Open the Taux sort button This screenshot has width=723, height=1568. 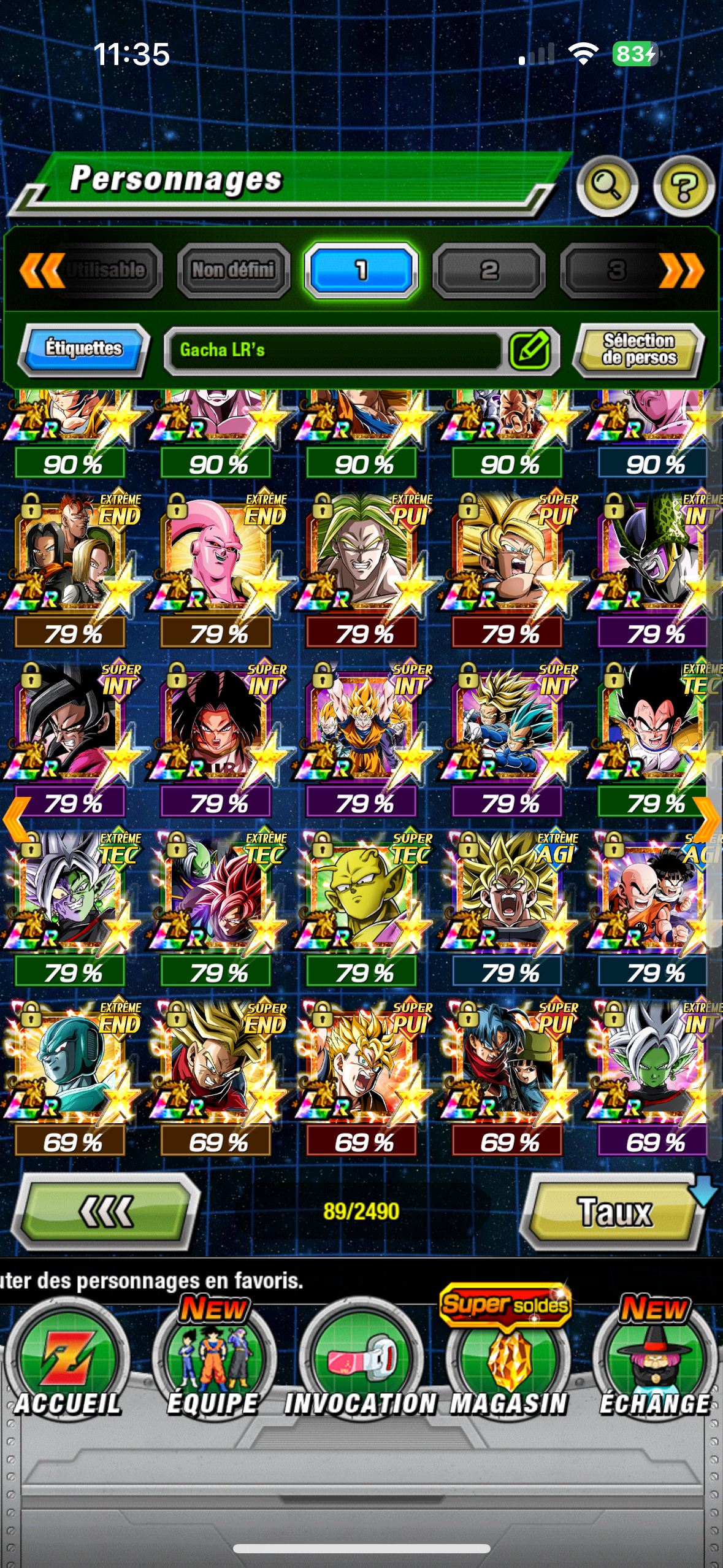[614, 1211]
